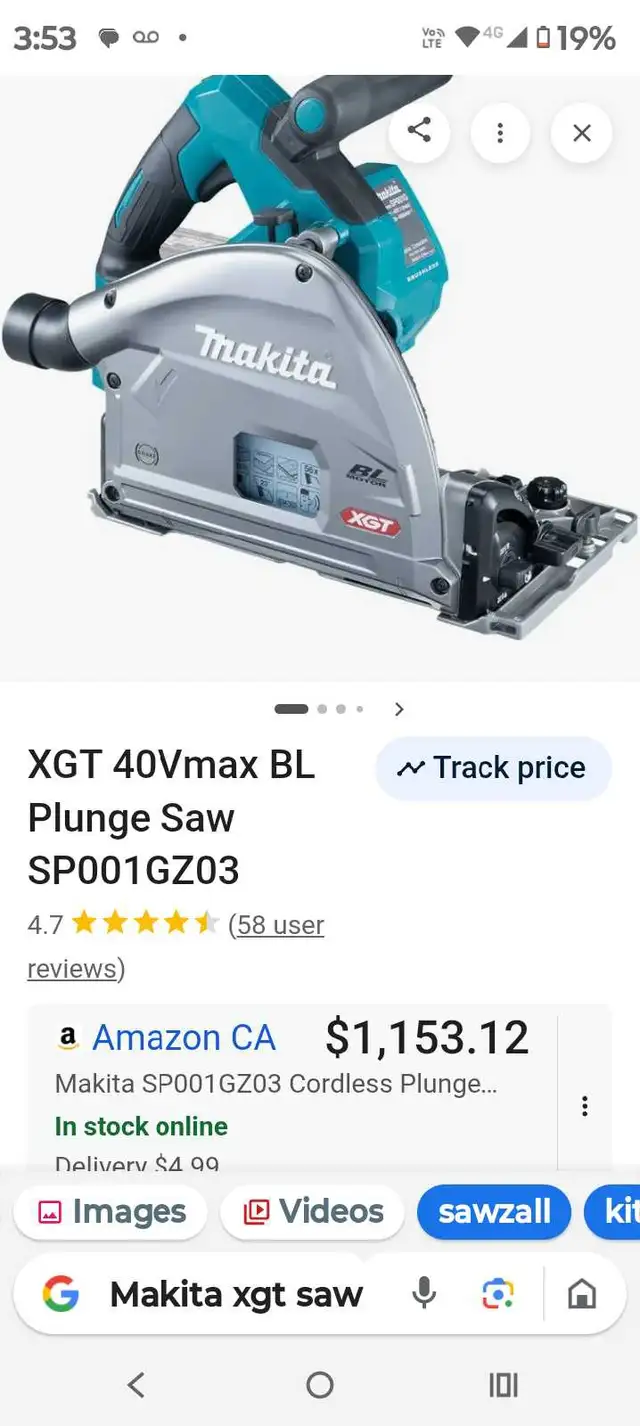Close the product details panel
Image resolution: width=640 pixels, height=1426 pixels.
[582, 133]
